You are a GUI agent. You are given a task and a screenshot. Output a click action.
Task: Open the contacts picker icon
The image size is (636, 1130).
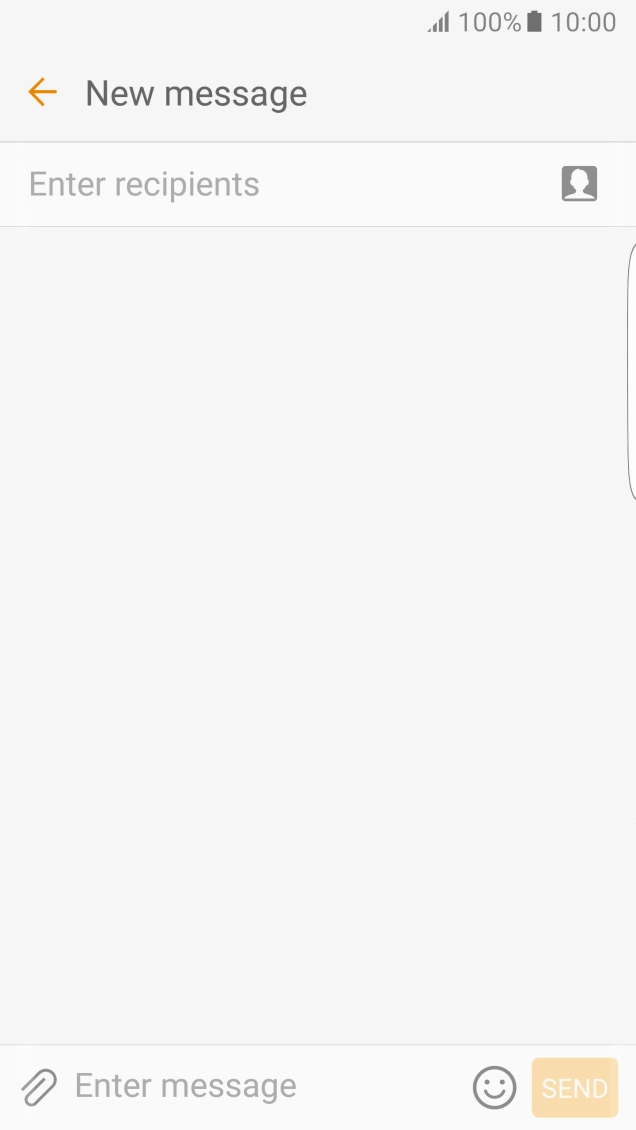point(580,183)
